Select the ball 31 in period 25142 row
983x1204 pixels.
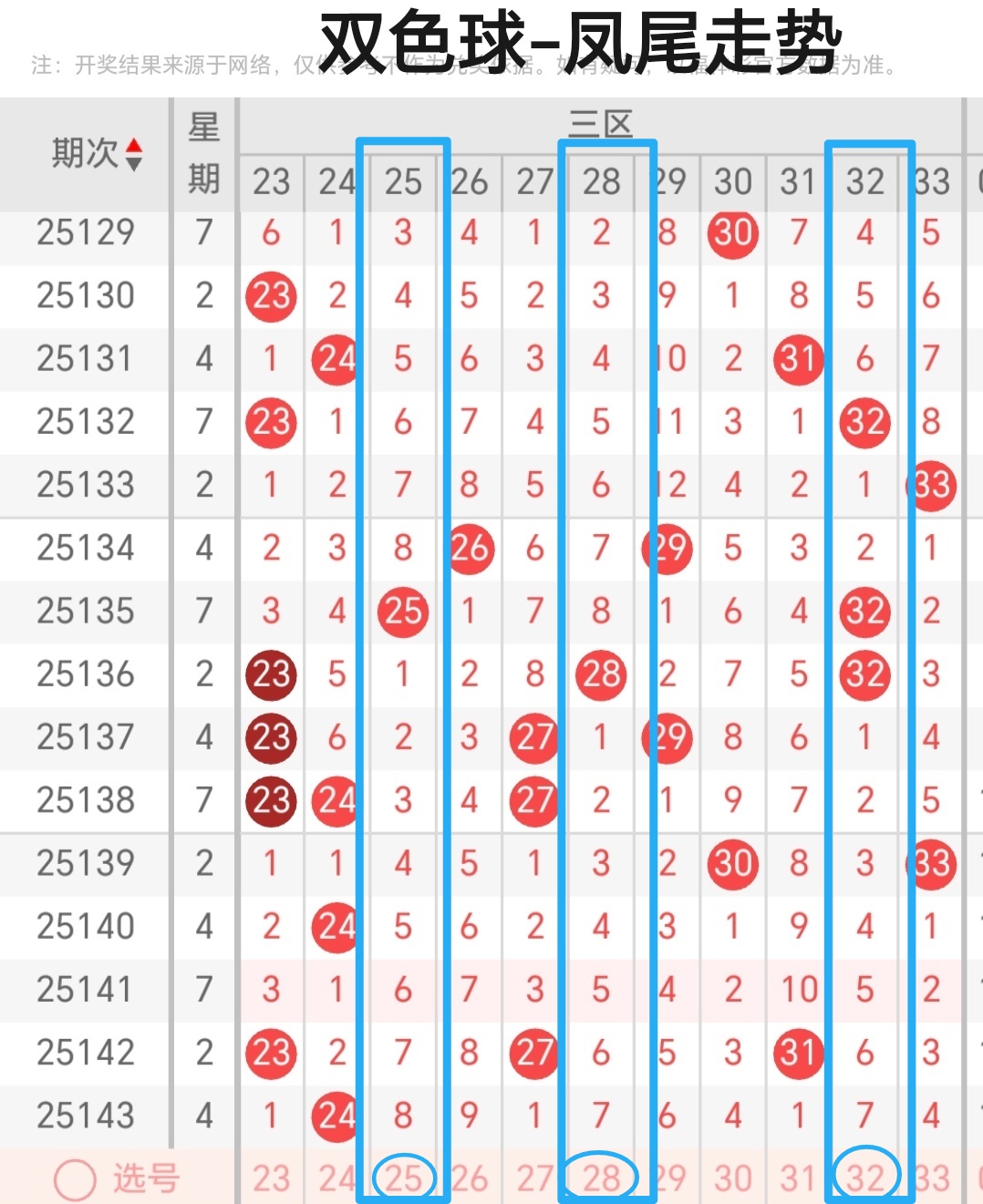pyautogui.click(x=797, y=1053)
